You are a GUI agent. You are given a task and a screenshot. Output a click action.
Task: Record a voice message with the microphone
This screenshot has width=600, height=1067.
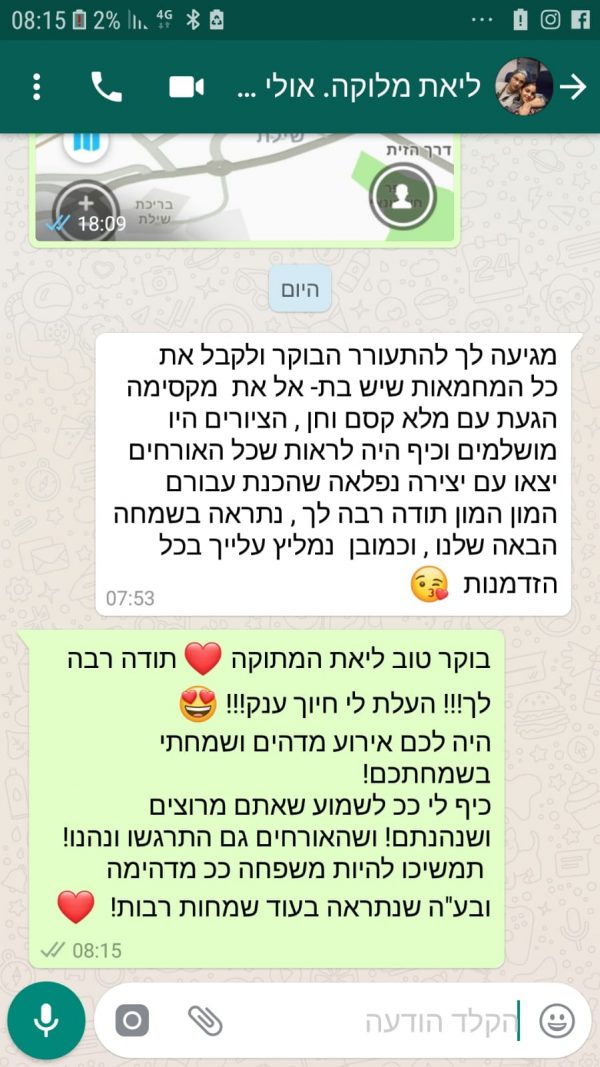[46, 1020]
